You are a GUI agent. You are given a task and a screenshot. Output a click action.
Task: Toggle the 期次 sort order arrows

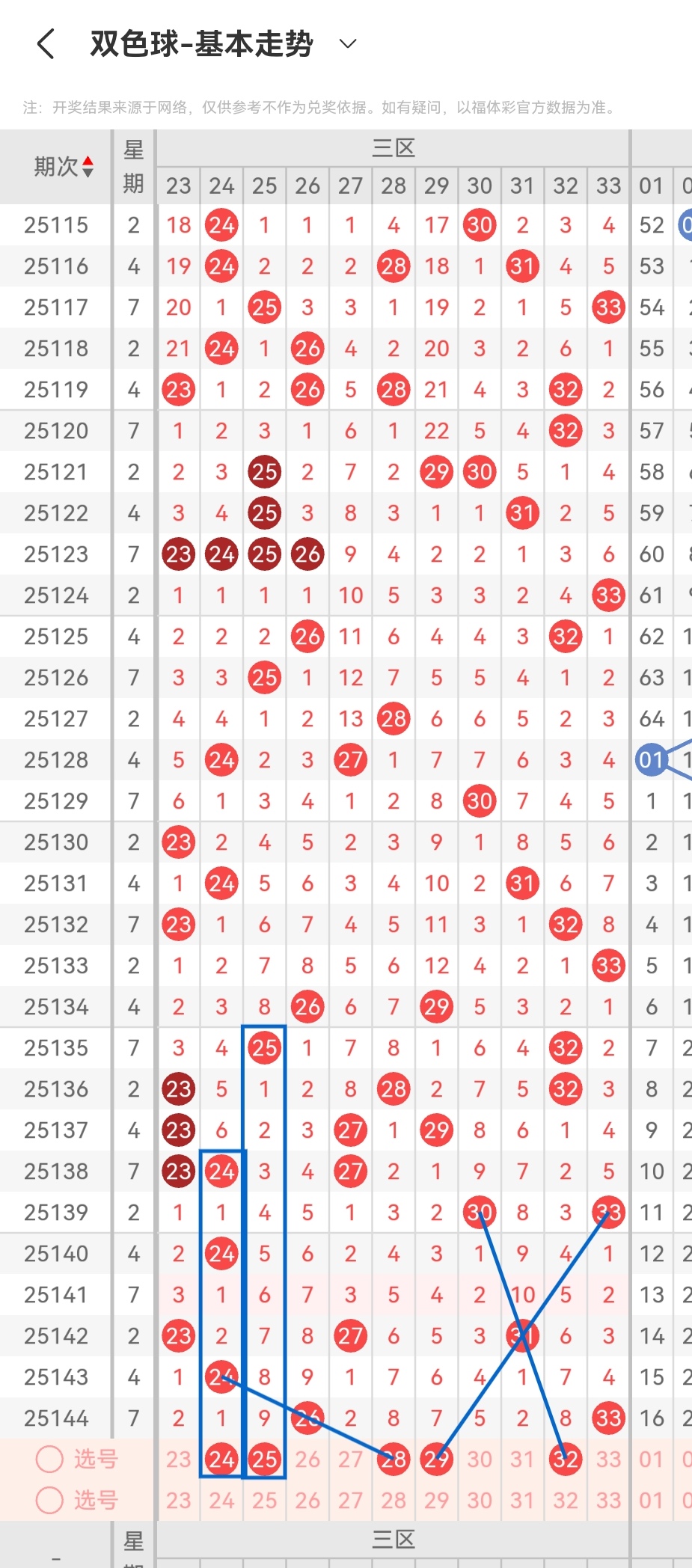coord(88,167)
